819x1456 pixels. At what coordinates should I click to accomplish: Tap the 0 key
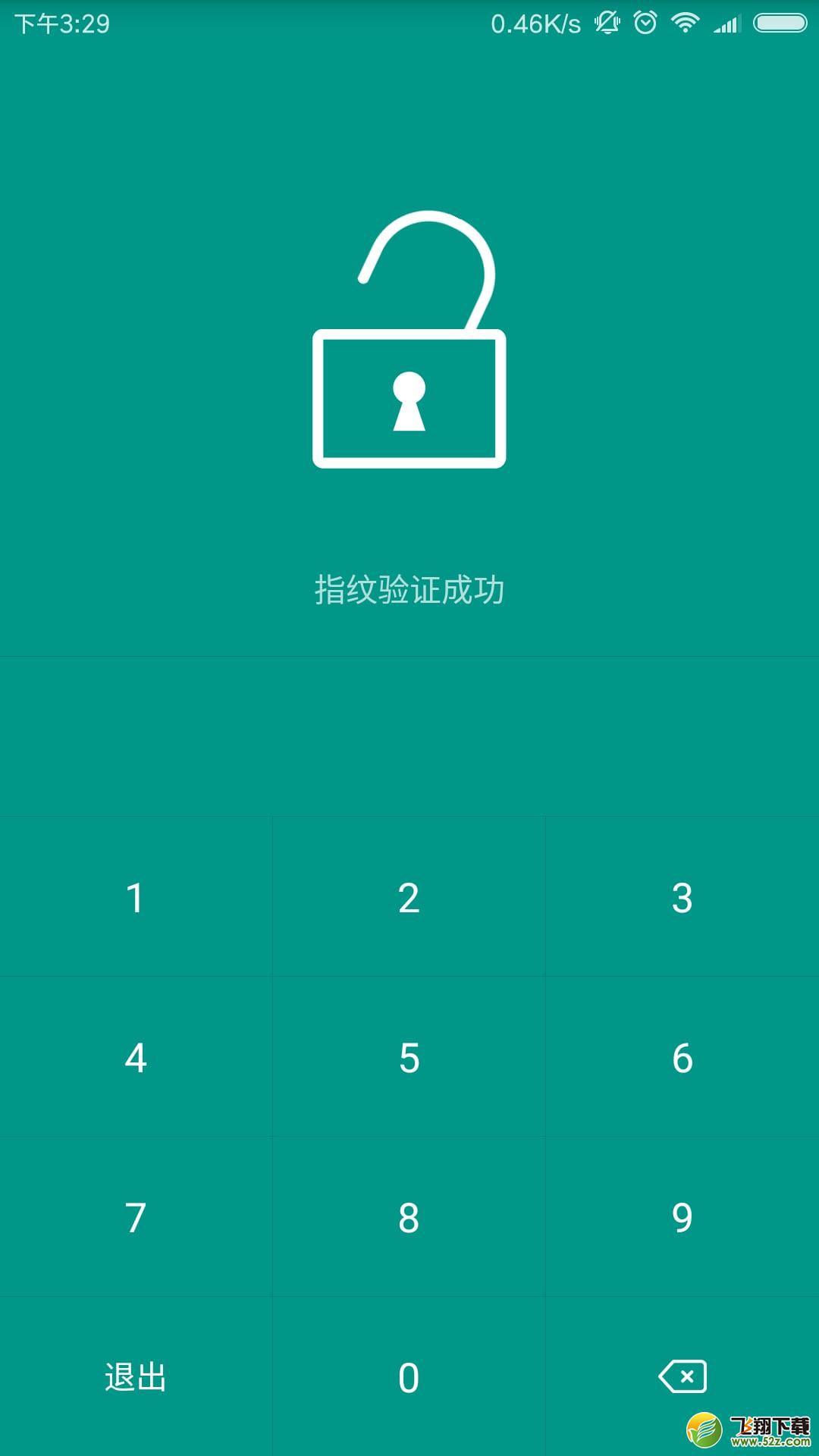click(x=409, y=1377)
